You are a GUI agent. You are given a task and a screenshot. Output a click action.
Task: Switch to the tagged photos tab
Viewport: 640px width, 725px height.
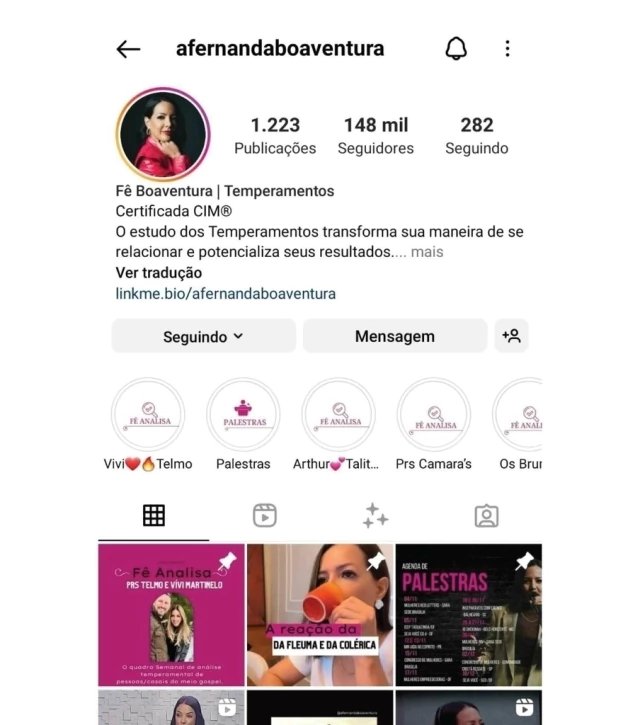[486, 516]
